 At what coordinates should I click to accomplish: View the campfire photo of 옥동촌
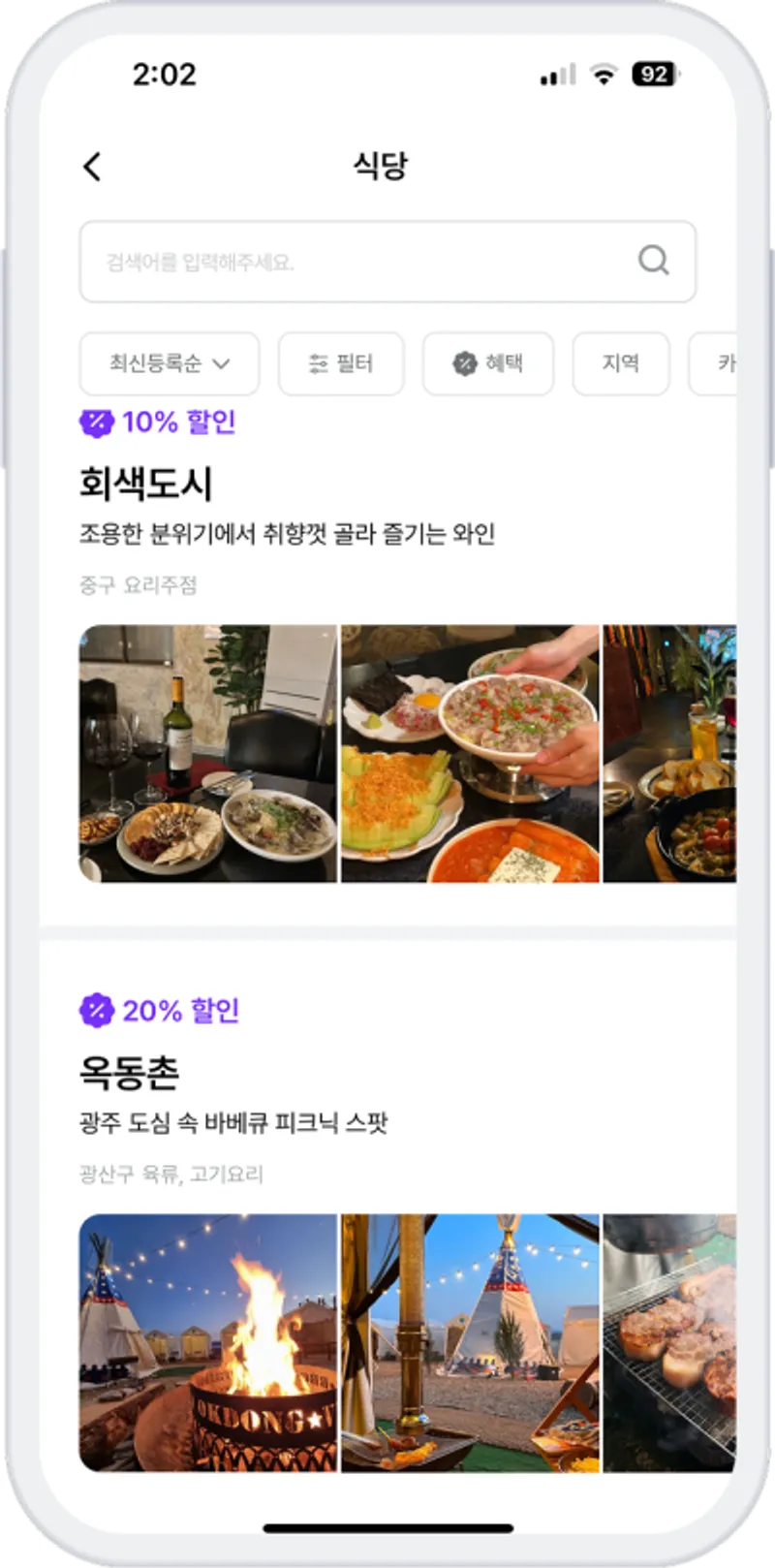tap(208, 1343)
